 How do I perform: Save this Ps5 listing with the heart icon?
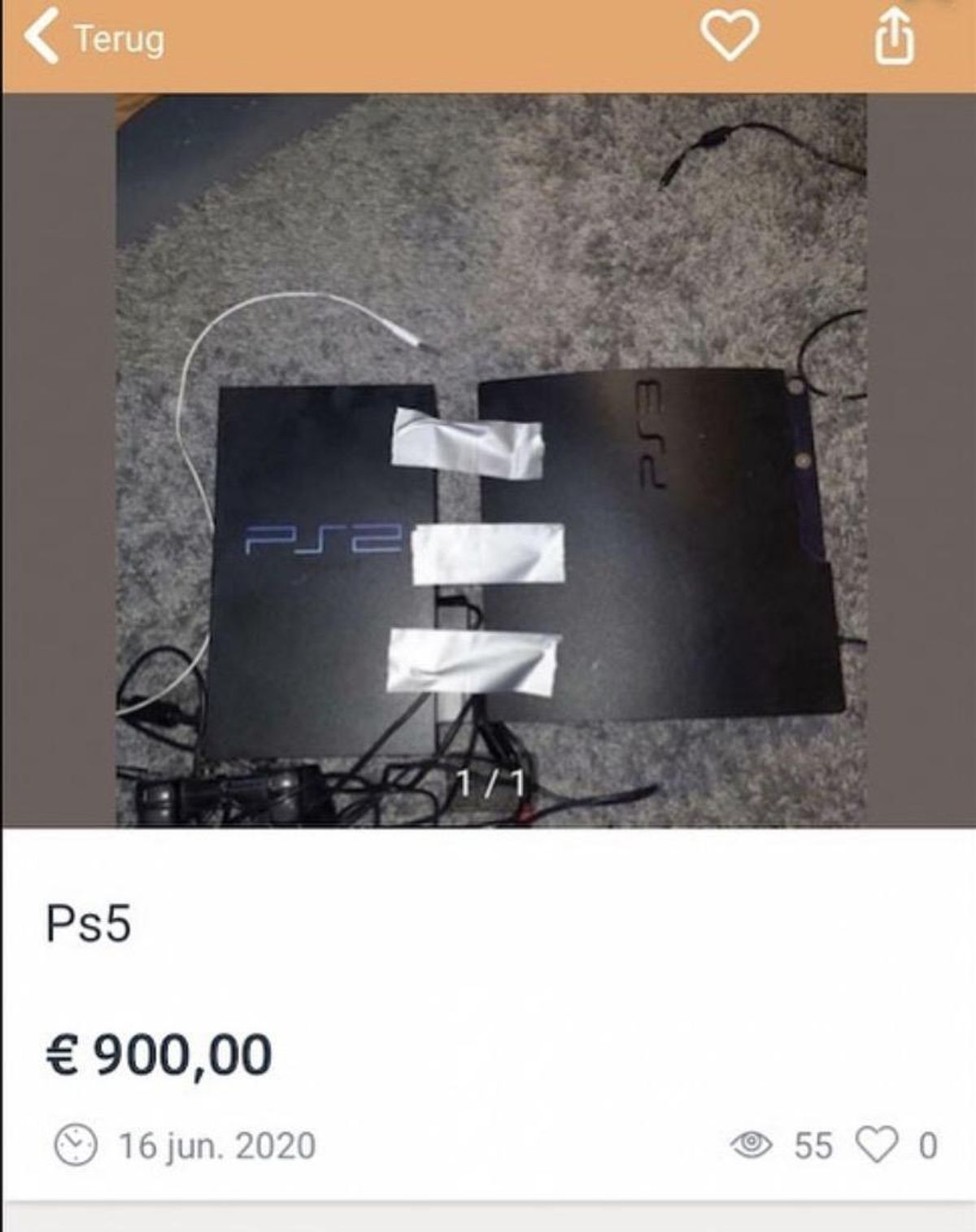(730, 37)
